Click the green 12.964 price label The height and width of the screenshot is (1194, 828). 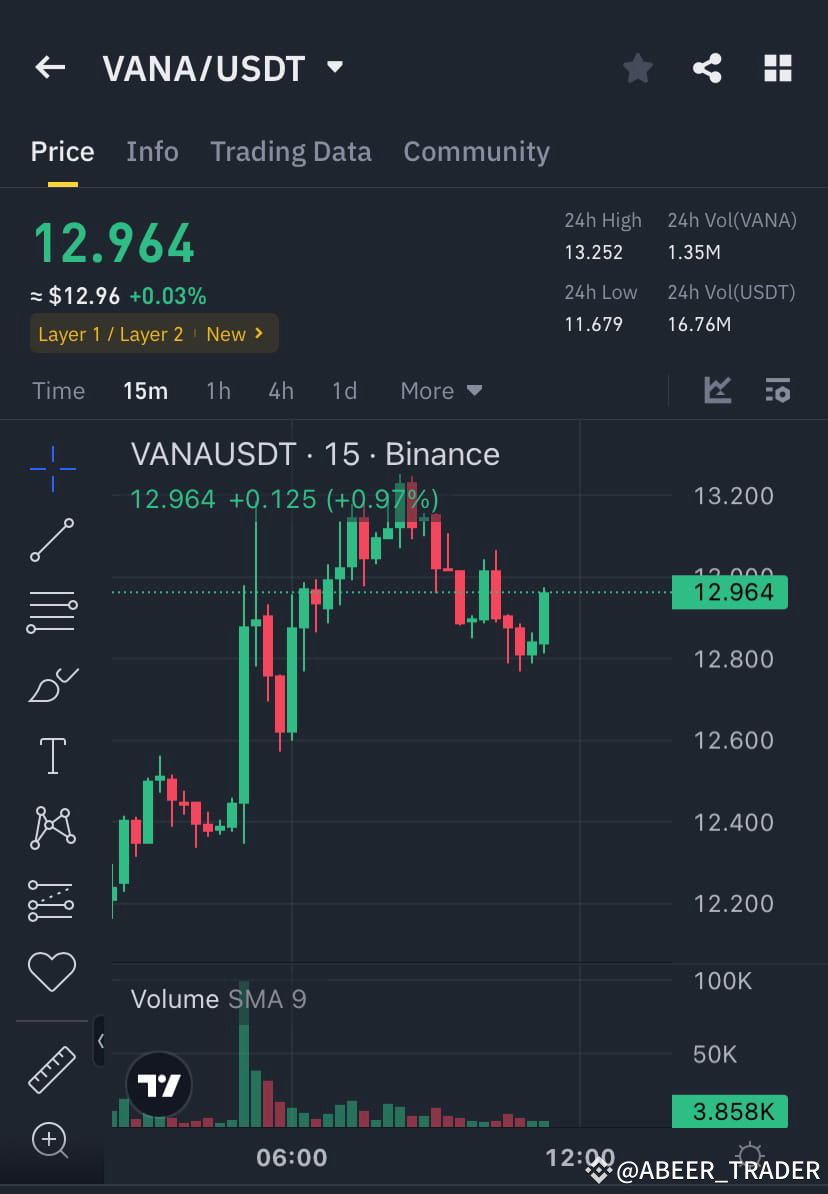coord(730,592)
